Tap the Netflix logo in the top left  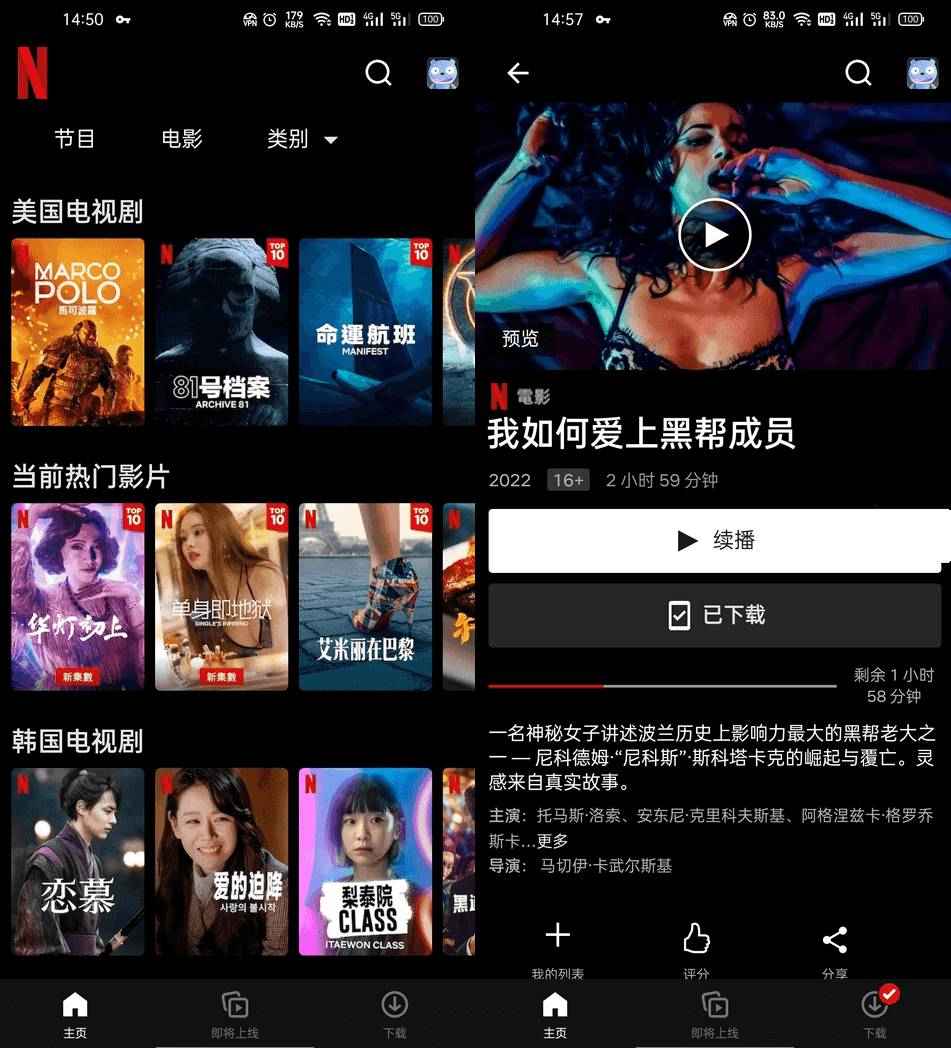[31, 73]
